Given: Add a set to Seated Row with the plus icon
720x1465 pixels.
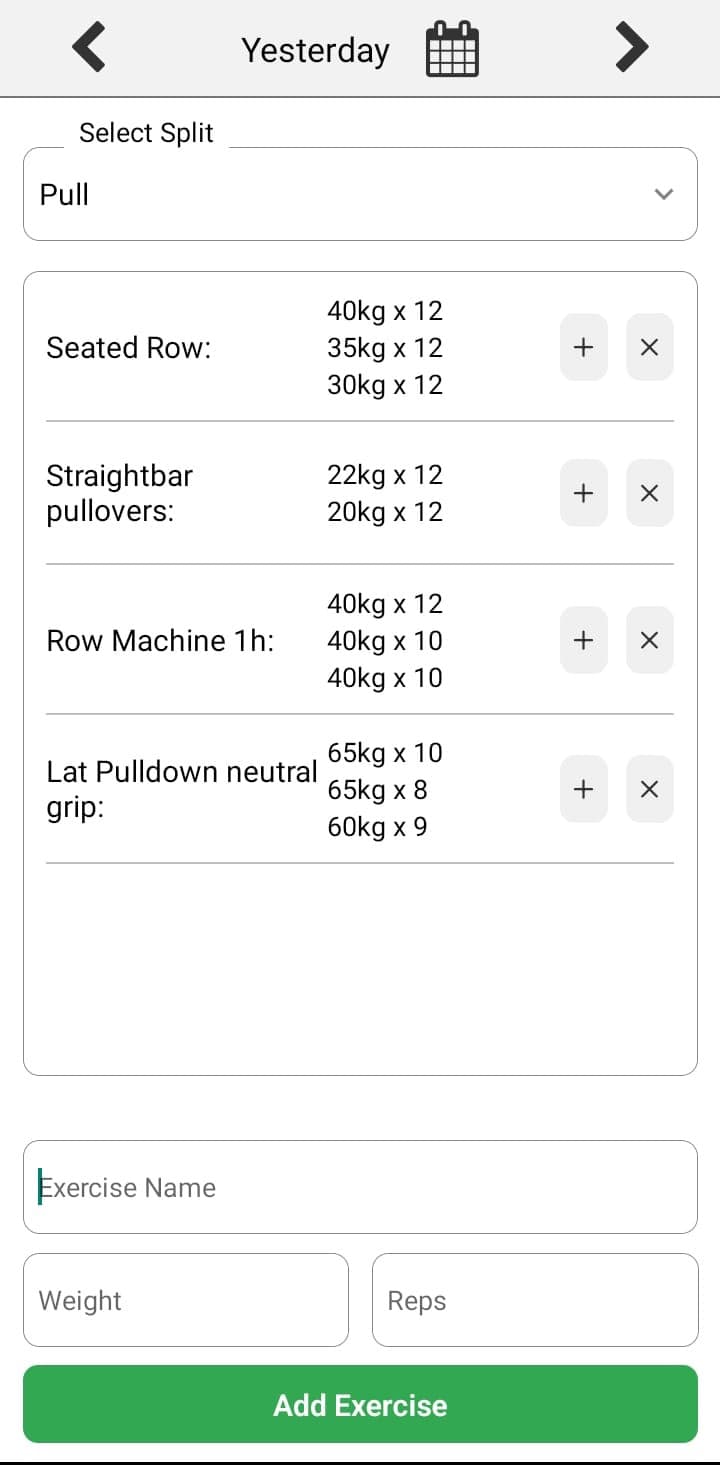Looking at the screenshot, I should click(583, 347).
